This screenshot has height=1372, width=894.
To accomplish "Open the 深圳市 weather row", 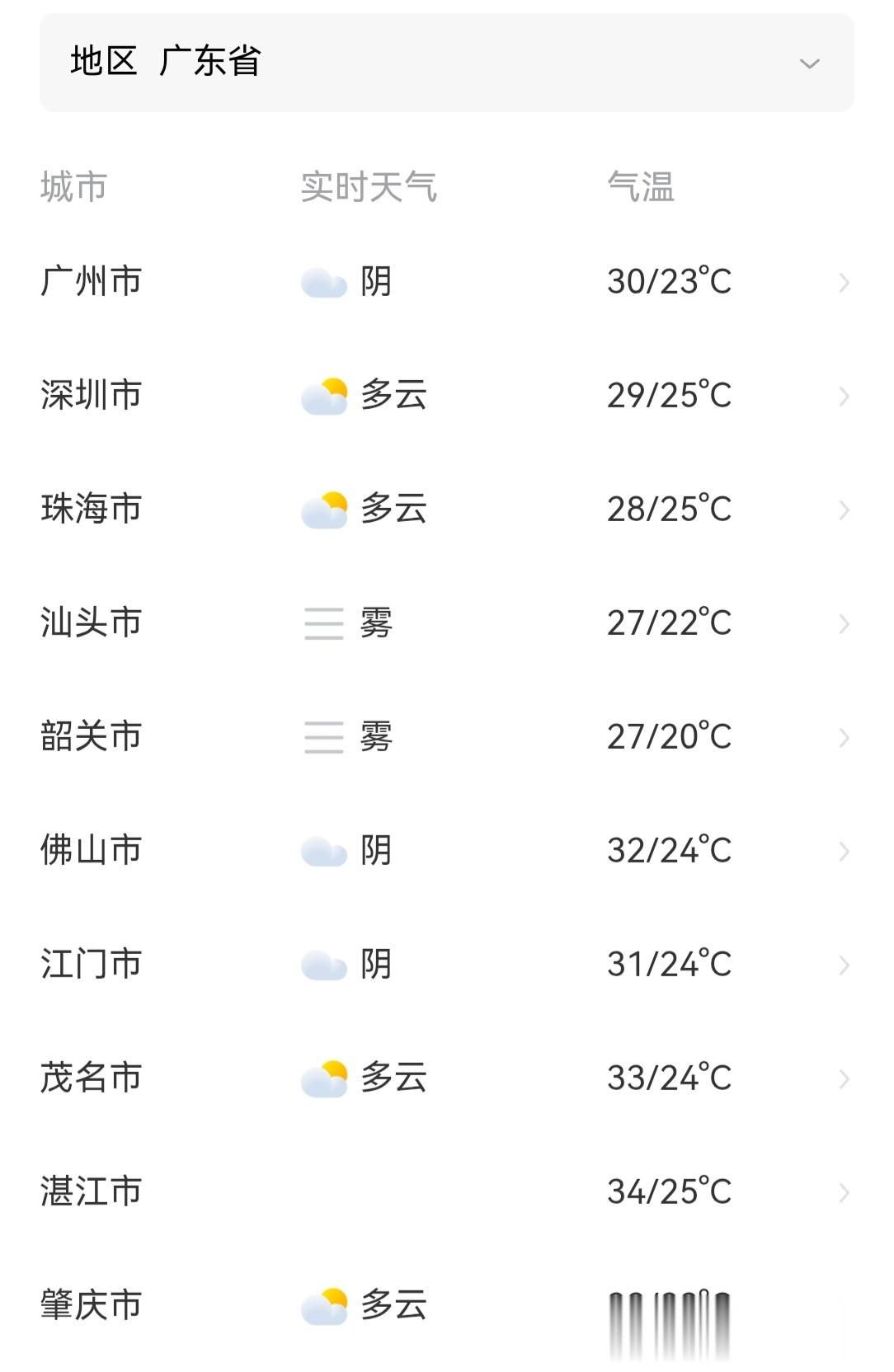I will 447,396.
